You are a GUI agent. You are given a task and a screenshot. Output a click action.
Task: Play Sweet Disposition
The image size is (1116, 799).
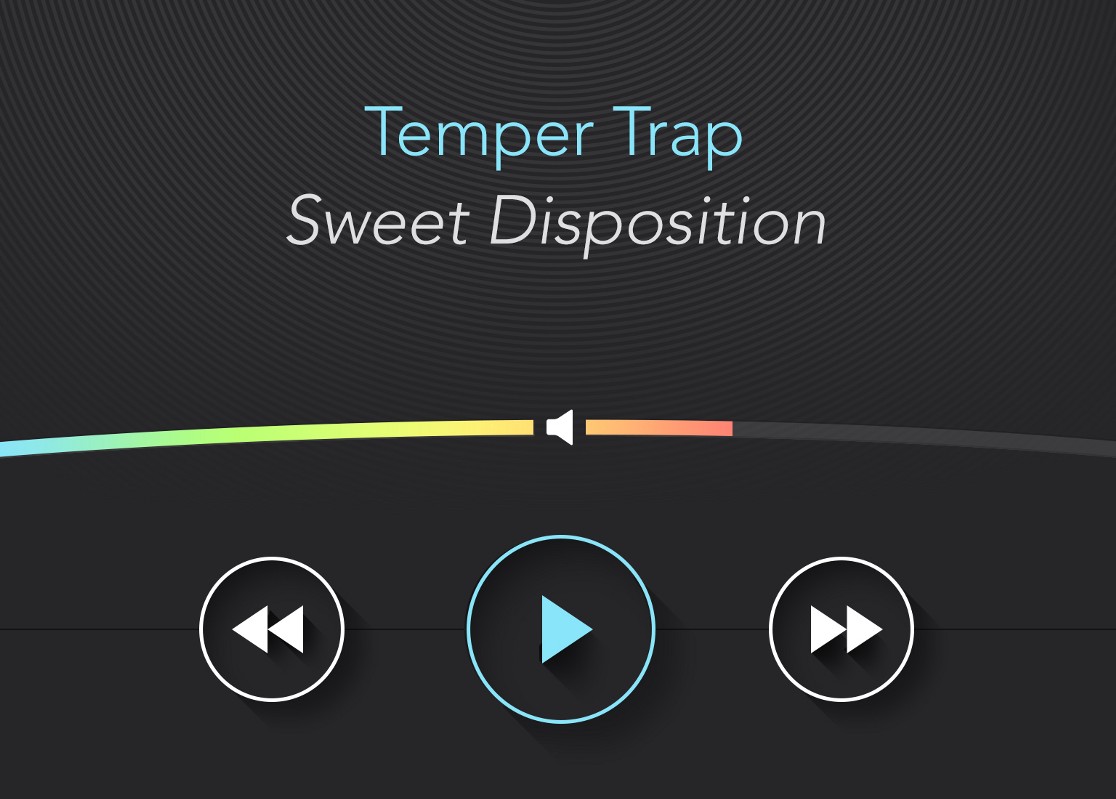point(561,629)
